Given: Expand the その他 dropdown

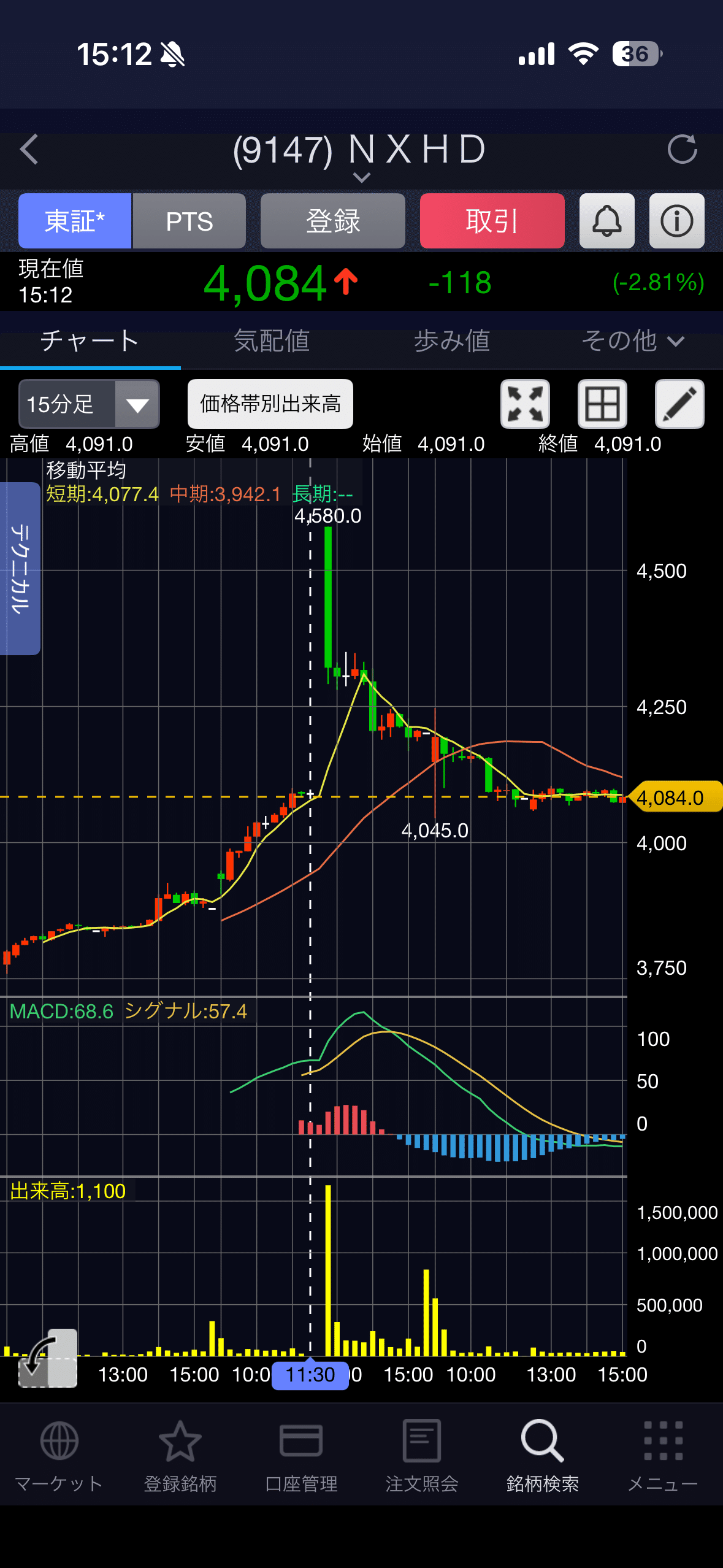Looking at the screenshot, I should click(x=633, y=341).
